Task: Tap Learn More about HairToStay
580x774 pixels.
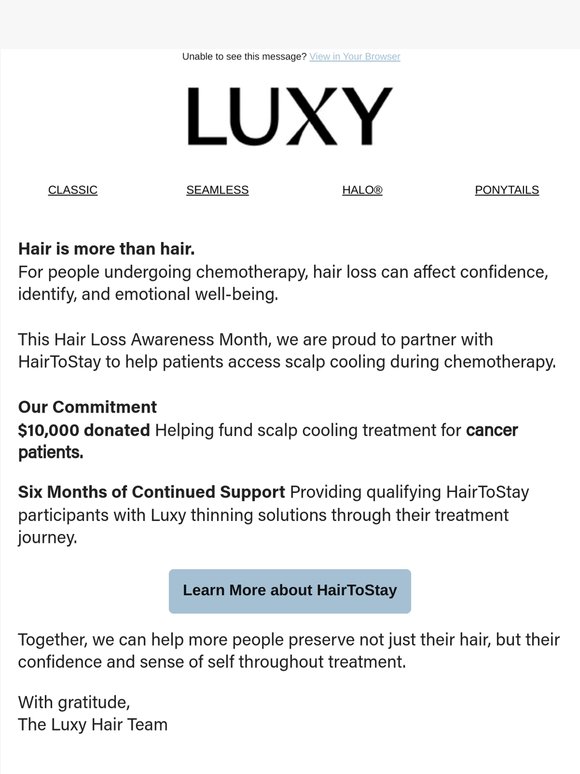Action: tap(290, 591)
